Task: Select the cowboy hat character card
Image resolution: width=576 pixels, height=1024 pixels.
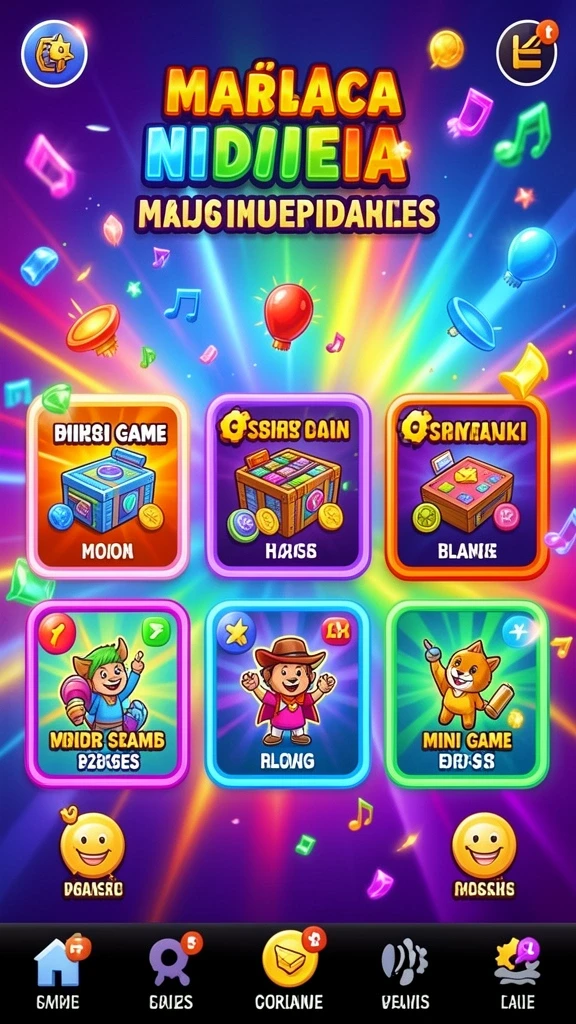Action: pos(288,694)
